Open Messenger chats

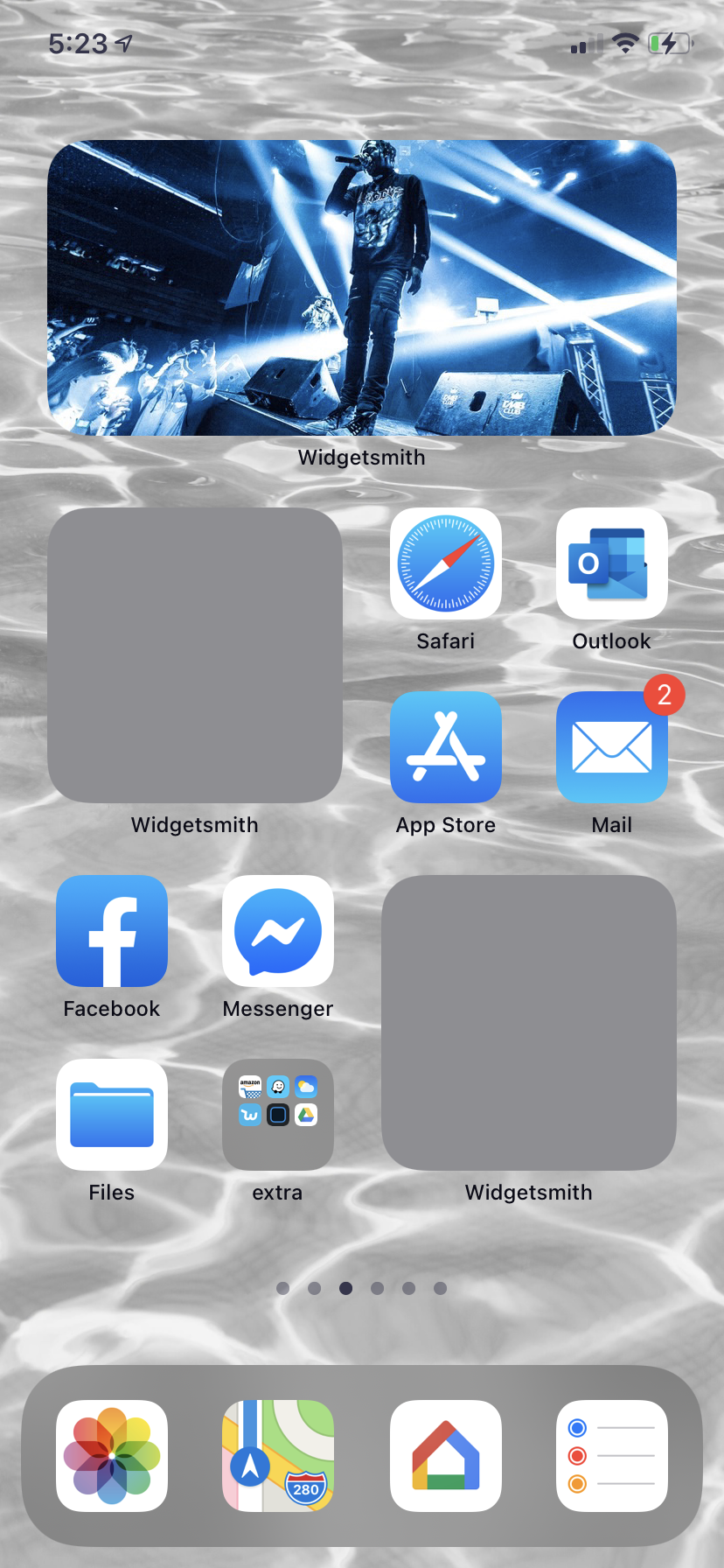[x=278, y=931]
